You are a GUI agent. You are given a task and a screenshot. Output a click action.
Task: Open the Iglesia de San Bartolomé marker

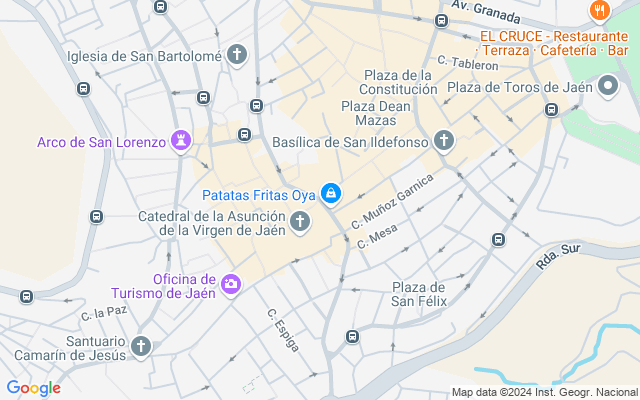click(237, 54)
